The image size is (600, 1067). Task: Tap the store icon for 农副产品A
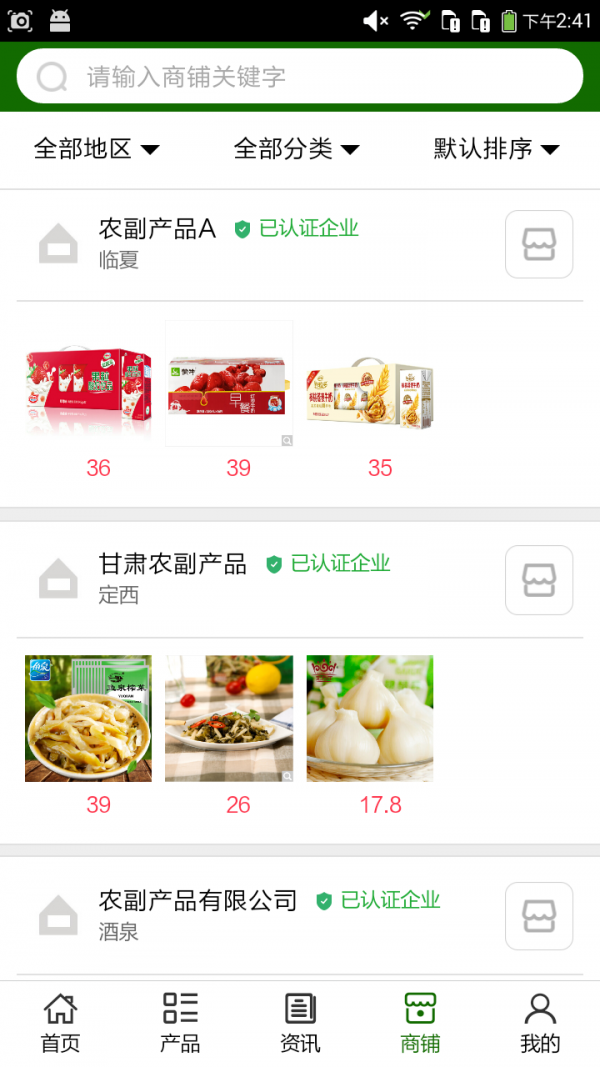pos(539,244)
